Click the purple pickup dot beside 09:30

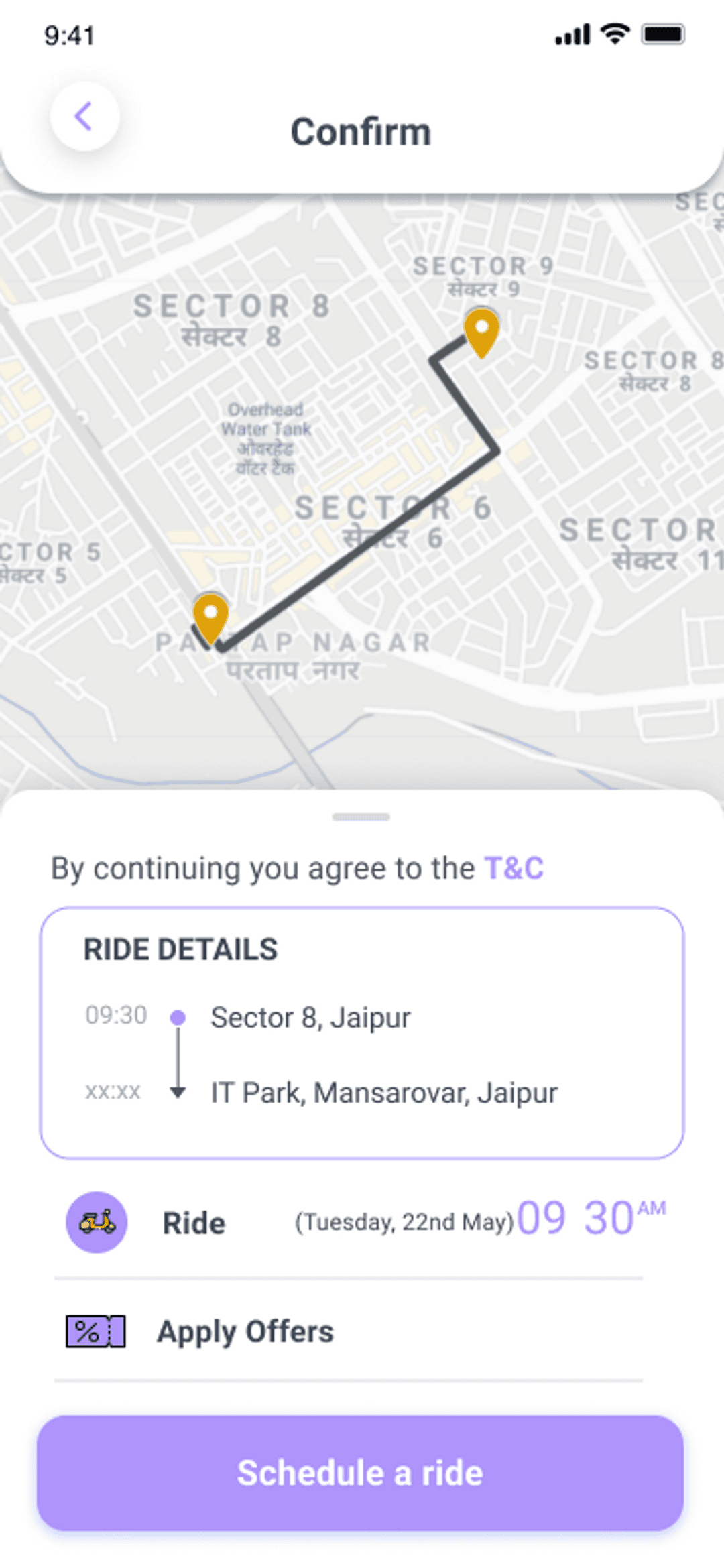tap(177, 1017)
